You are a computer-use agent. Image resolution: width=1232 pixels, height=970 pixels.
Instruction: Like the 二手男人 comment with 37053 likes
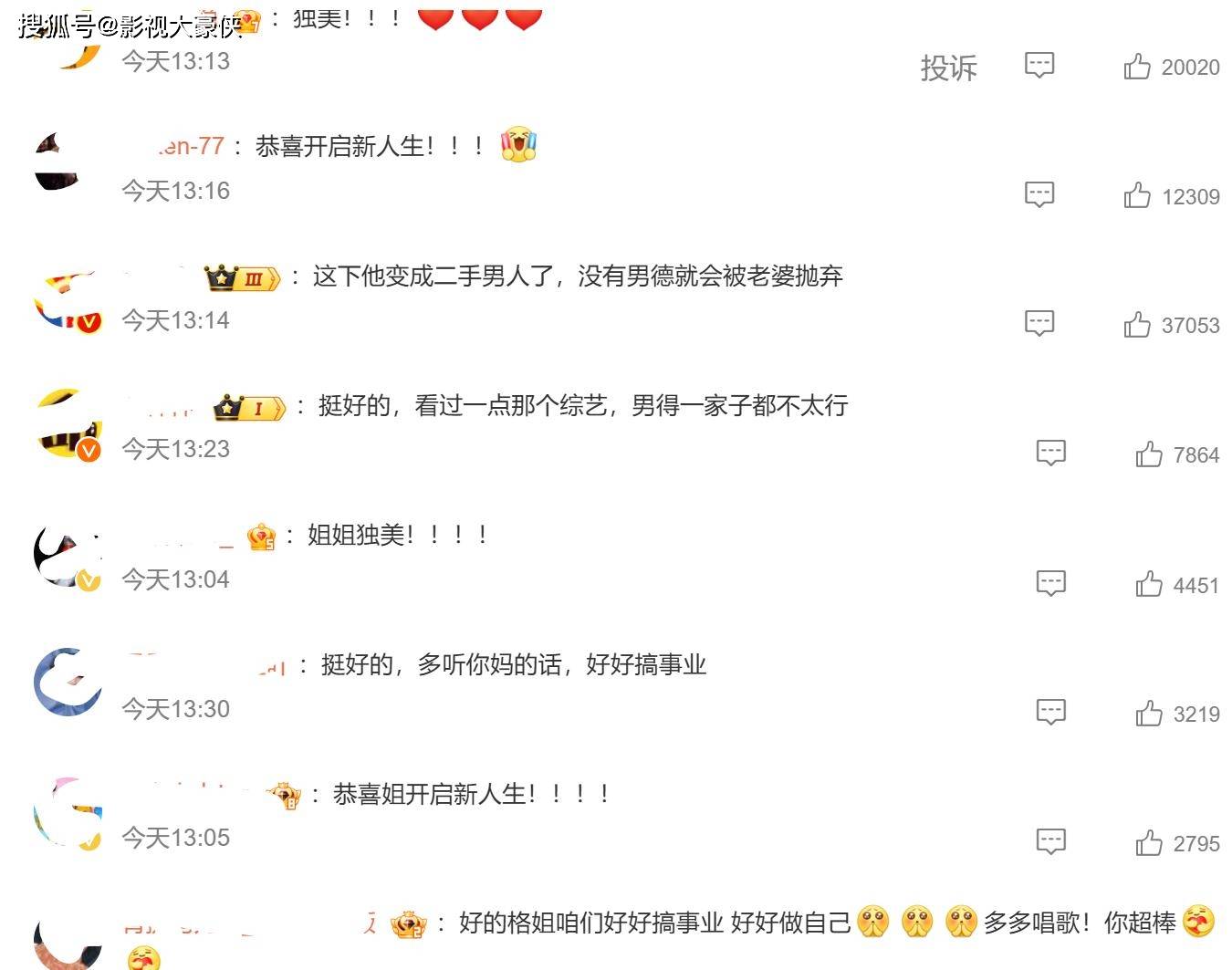click(x=1137, y=324)
